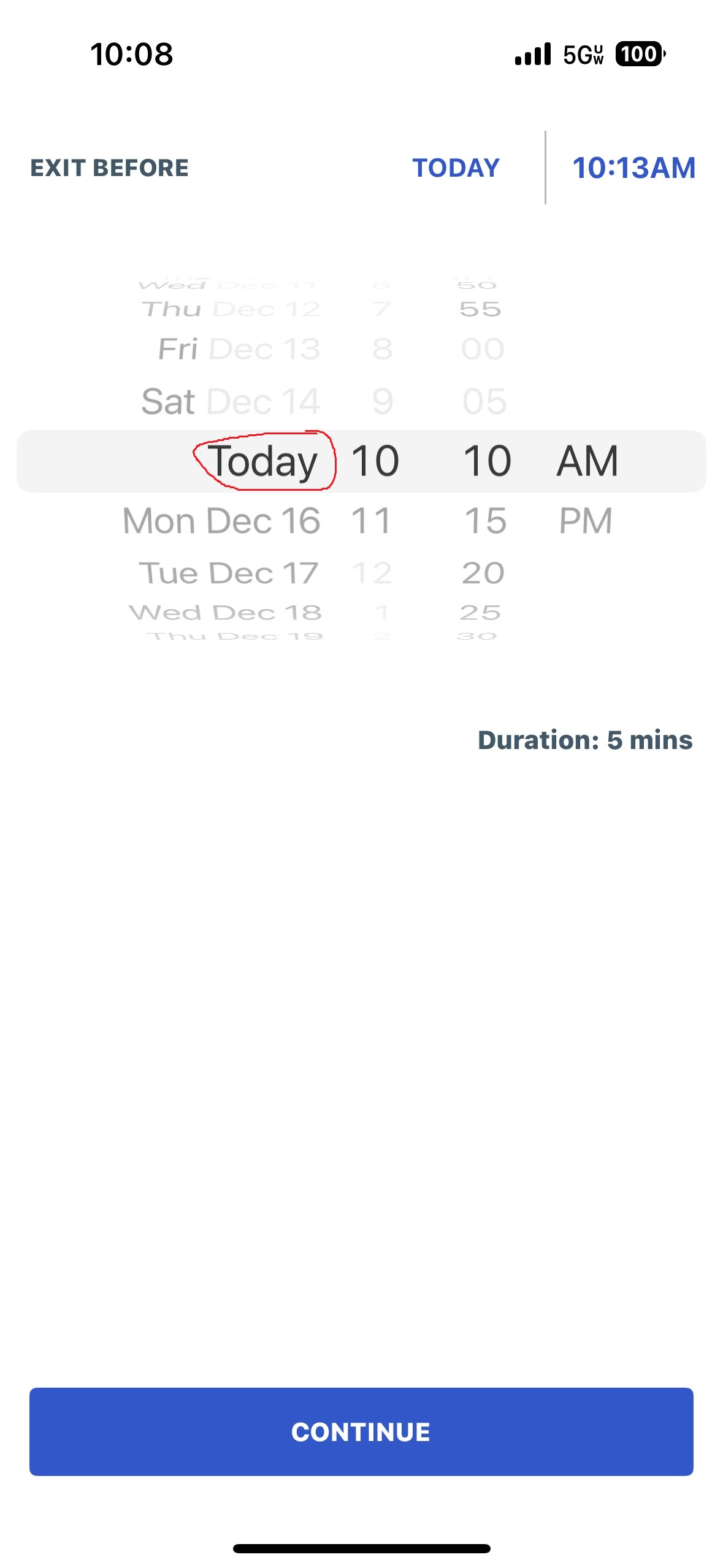This screenshot has height=1568, width=723.
Task: Choose hour 9 in the picker
Action: pyautogui.click(x=382, y=402)
